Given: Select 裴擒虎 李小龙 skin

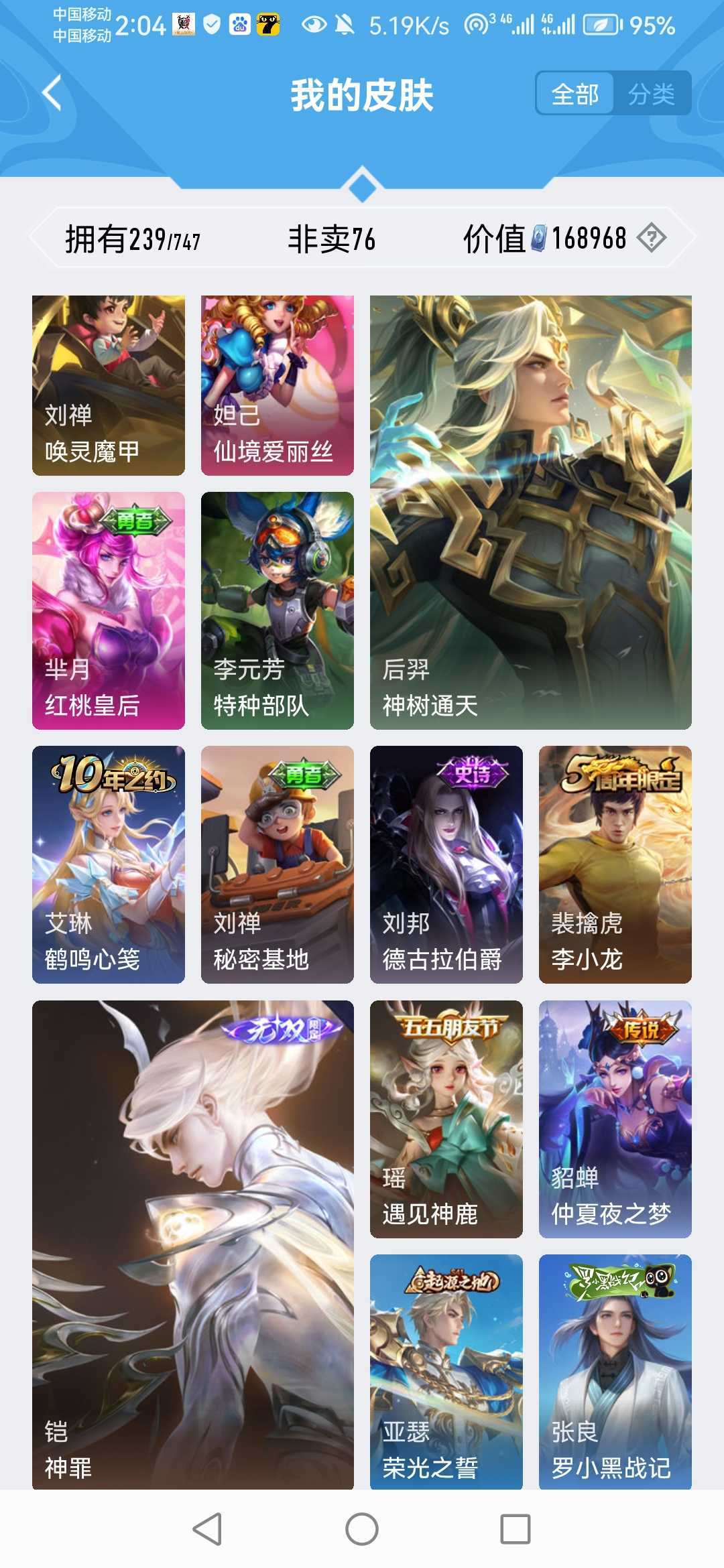Looking at the screenshot, I should pyautogui.click(x=615, y=864).
